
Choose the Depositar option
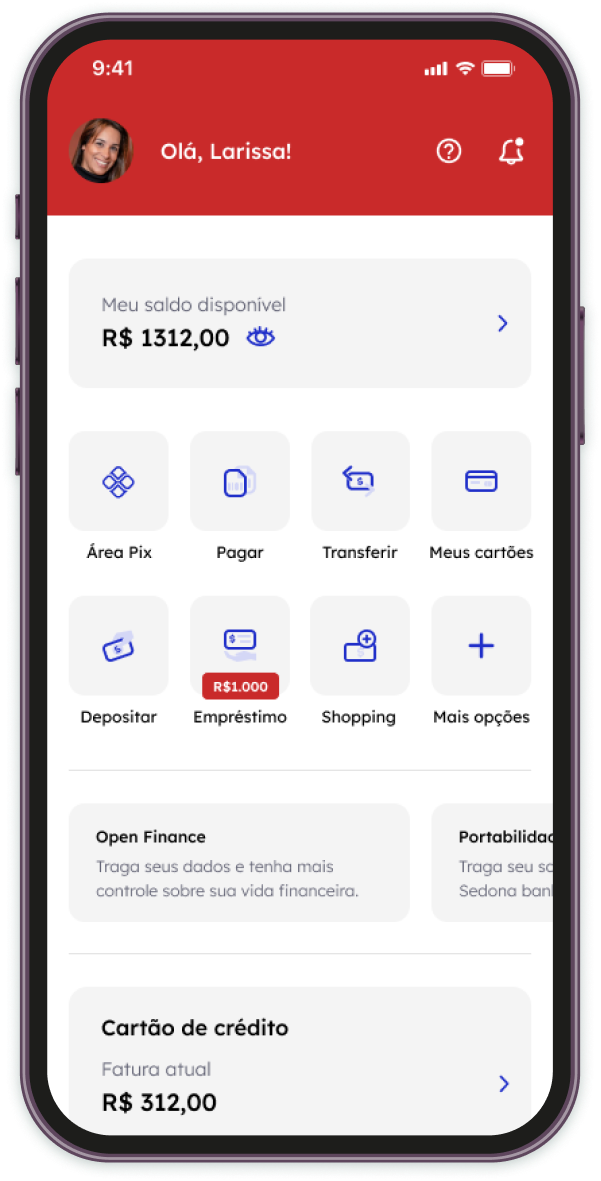click(x=119, y=646)
